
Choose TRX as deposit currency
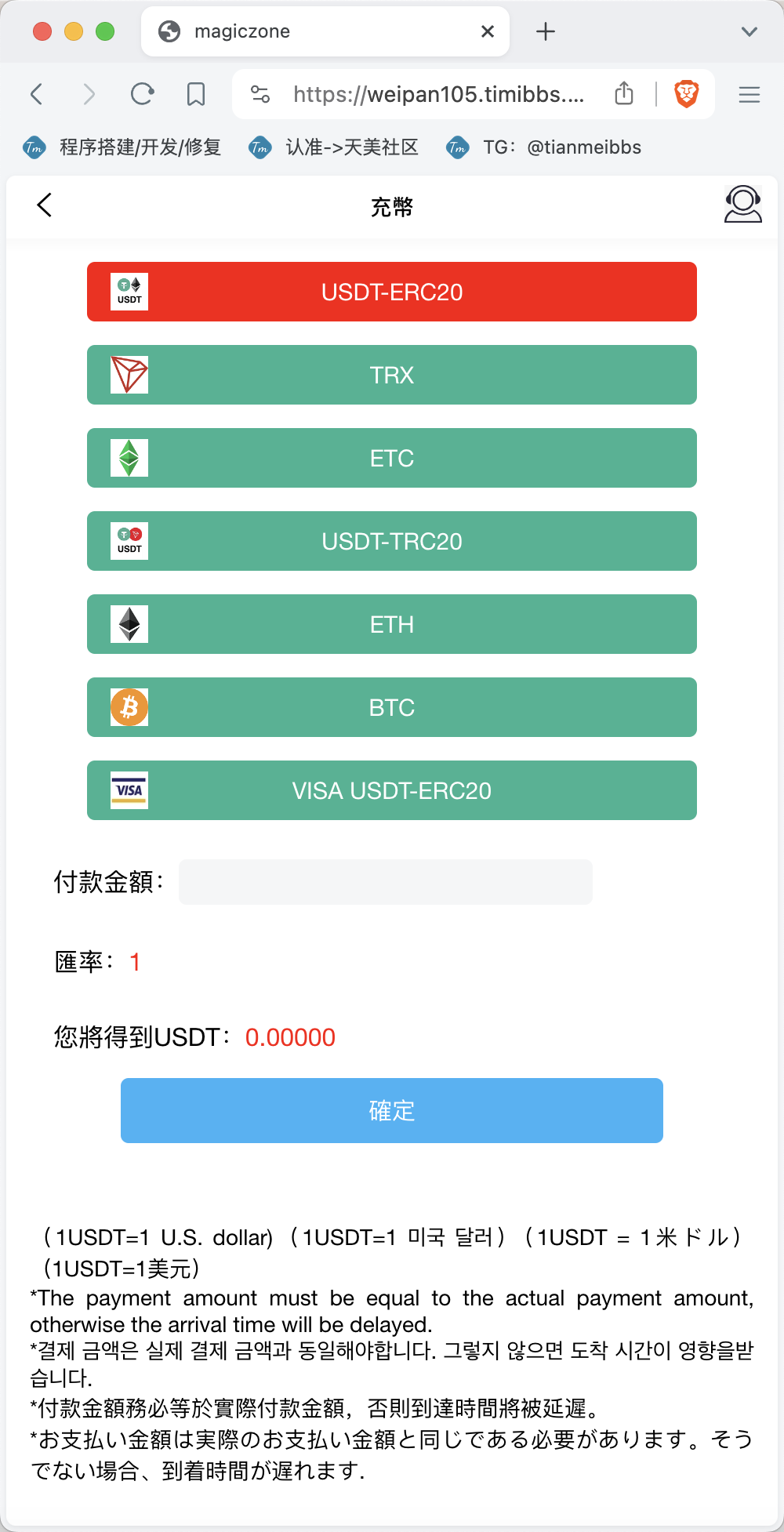coord(392,375)
